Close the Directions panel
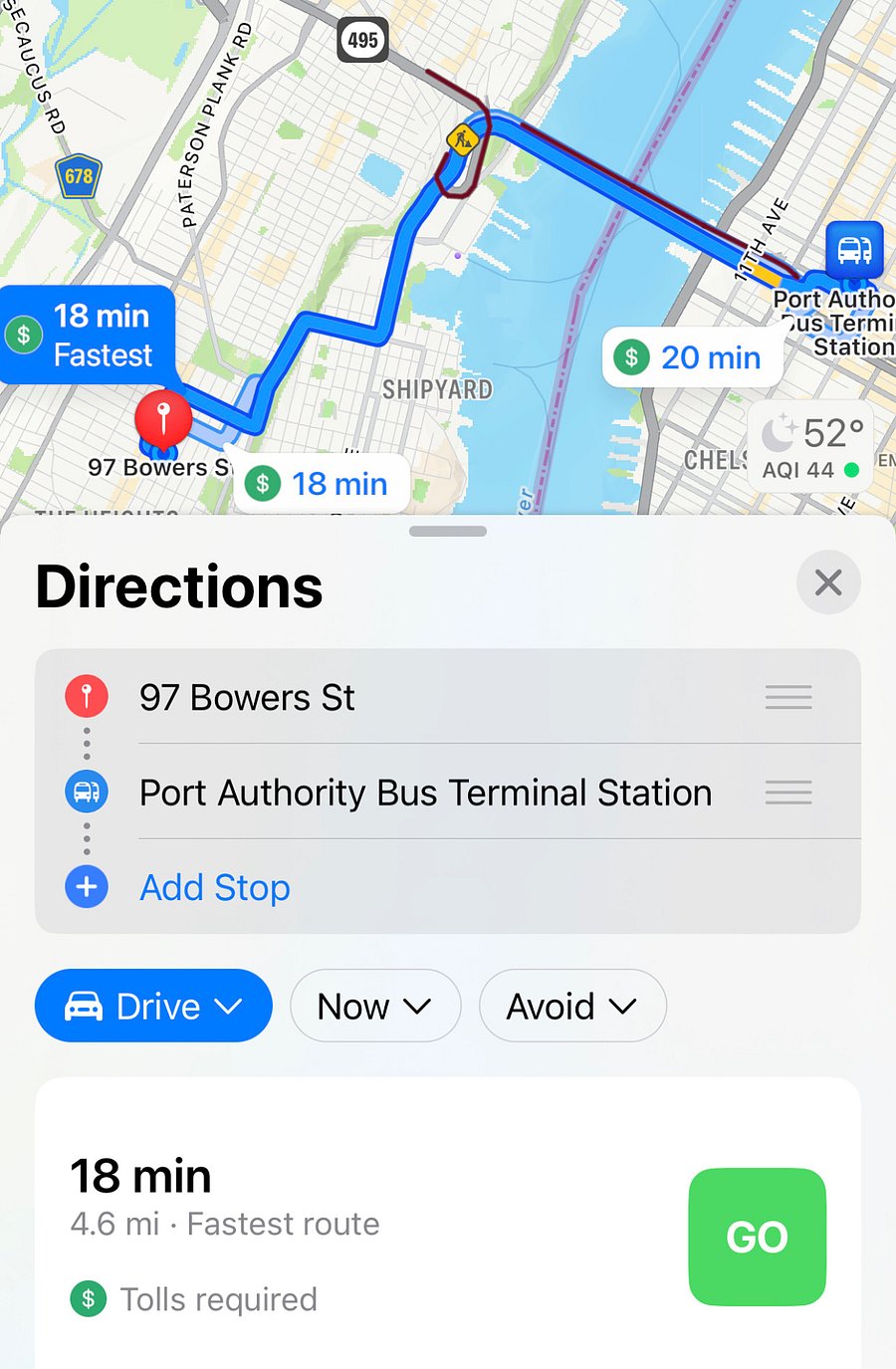The width and height of the screenshot is (896, 1369). coord(827,582)
